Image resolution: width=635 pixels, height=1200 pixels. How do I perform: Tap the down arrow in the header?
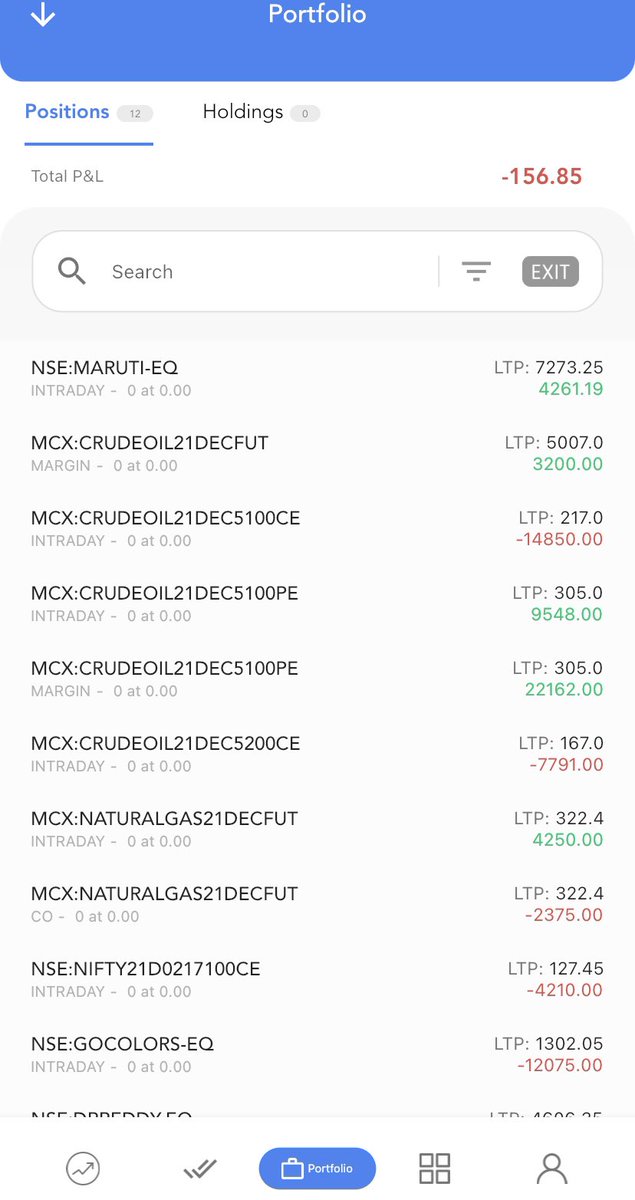point(42,16)
